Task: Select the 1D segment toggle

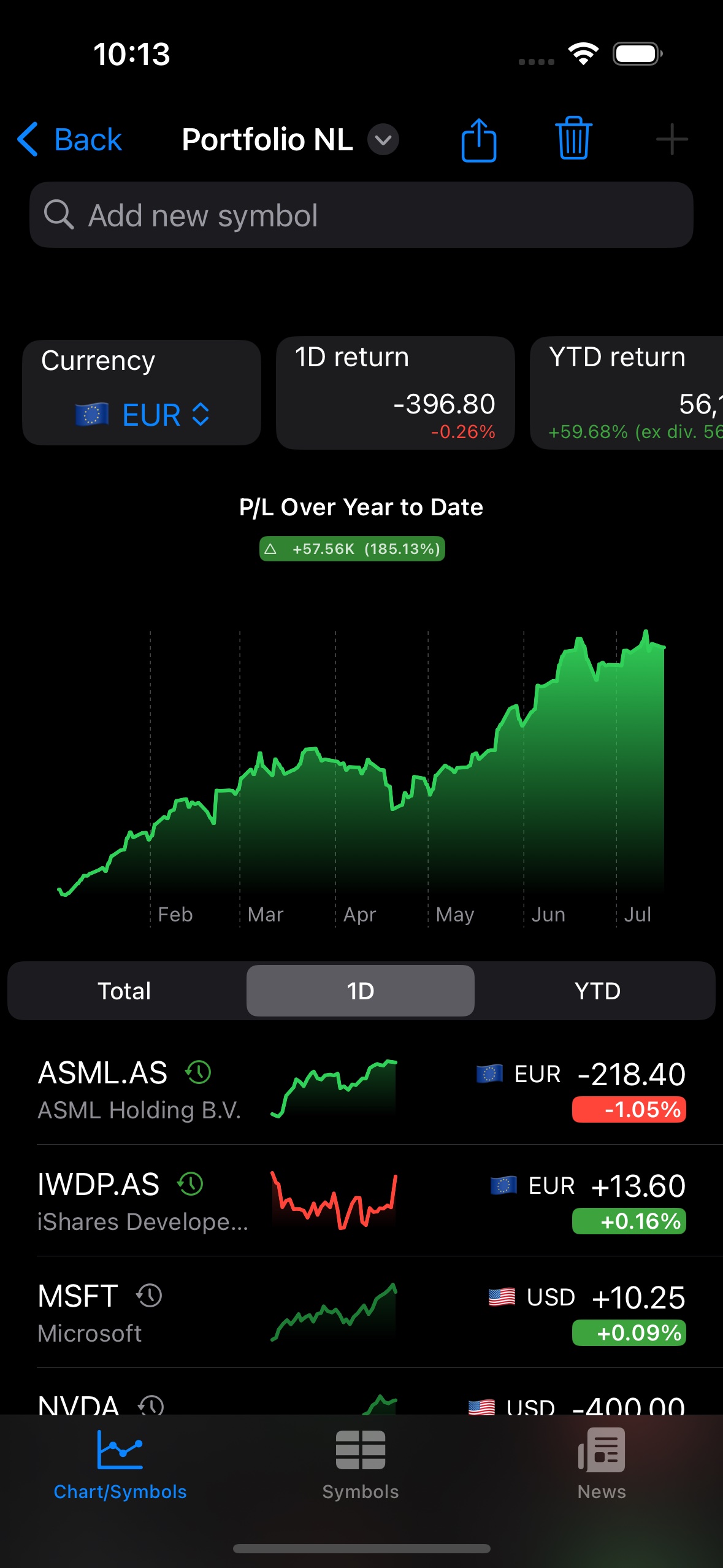Action: [360, 990]
